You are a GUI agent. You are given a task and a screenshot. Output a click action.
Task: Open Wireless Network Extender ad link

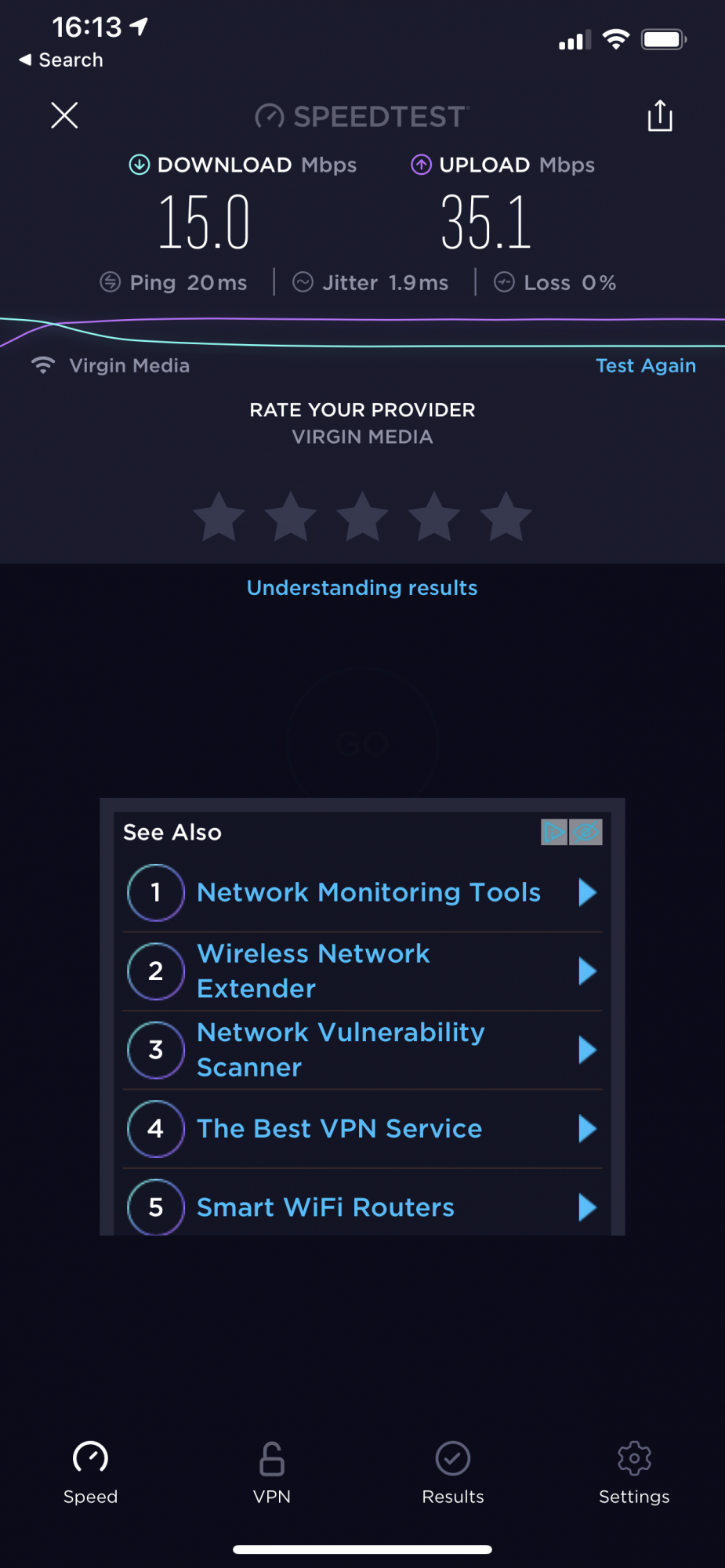[362, 971]
